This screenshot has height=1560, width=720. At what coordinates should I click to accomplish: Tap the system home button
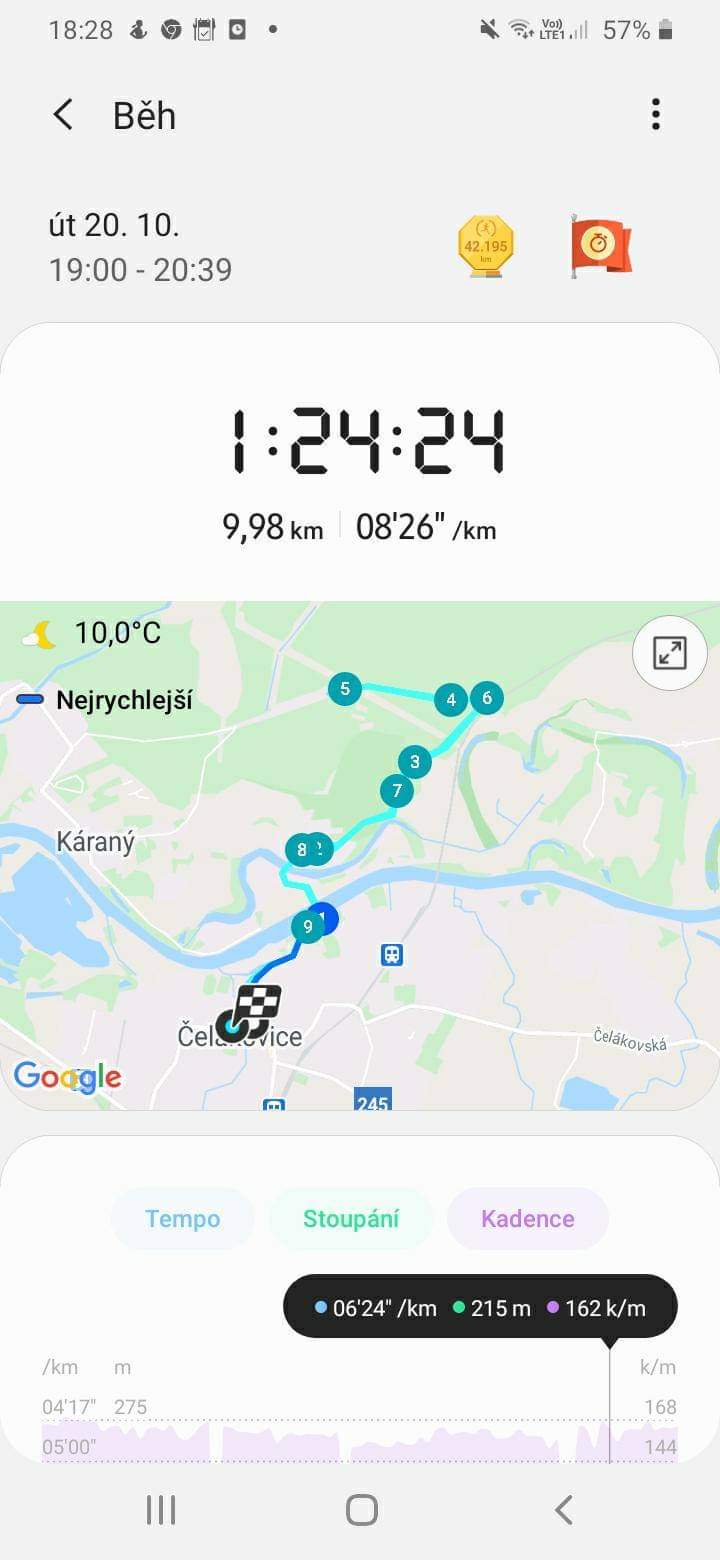361,1510
